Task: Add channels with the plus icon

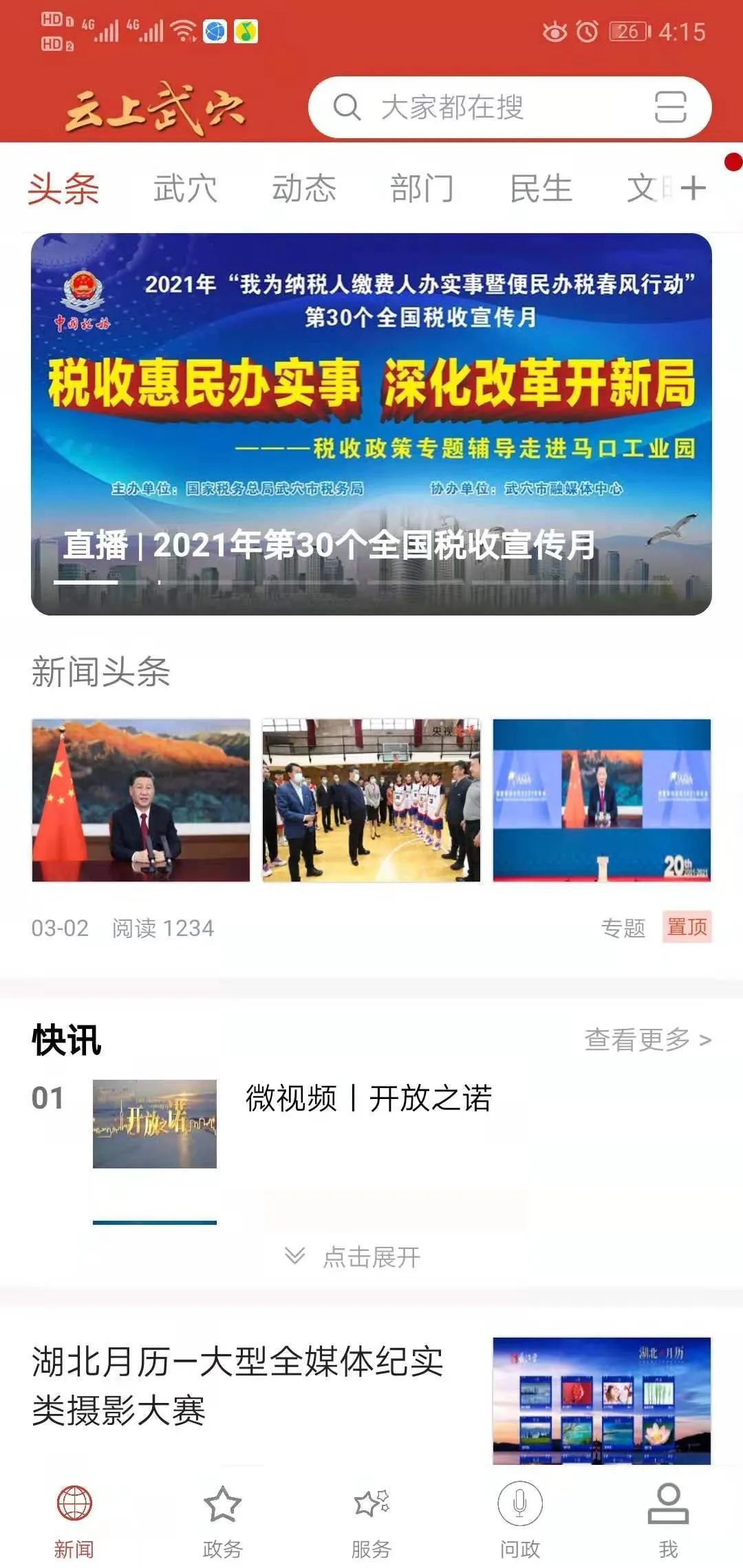Action: [x=693, y=188]
